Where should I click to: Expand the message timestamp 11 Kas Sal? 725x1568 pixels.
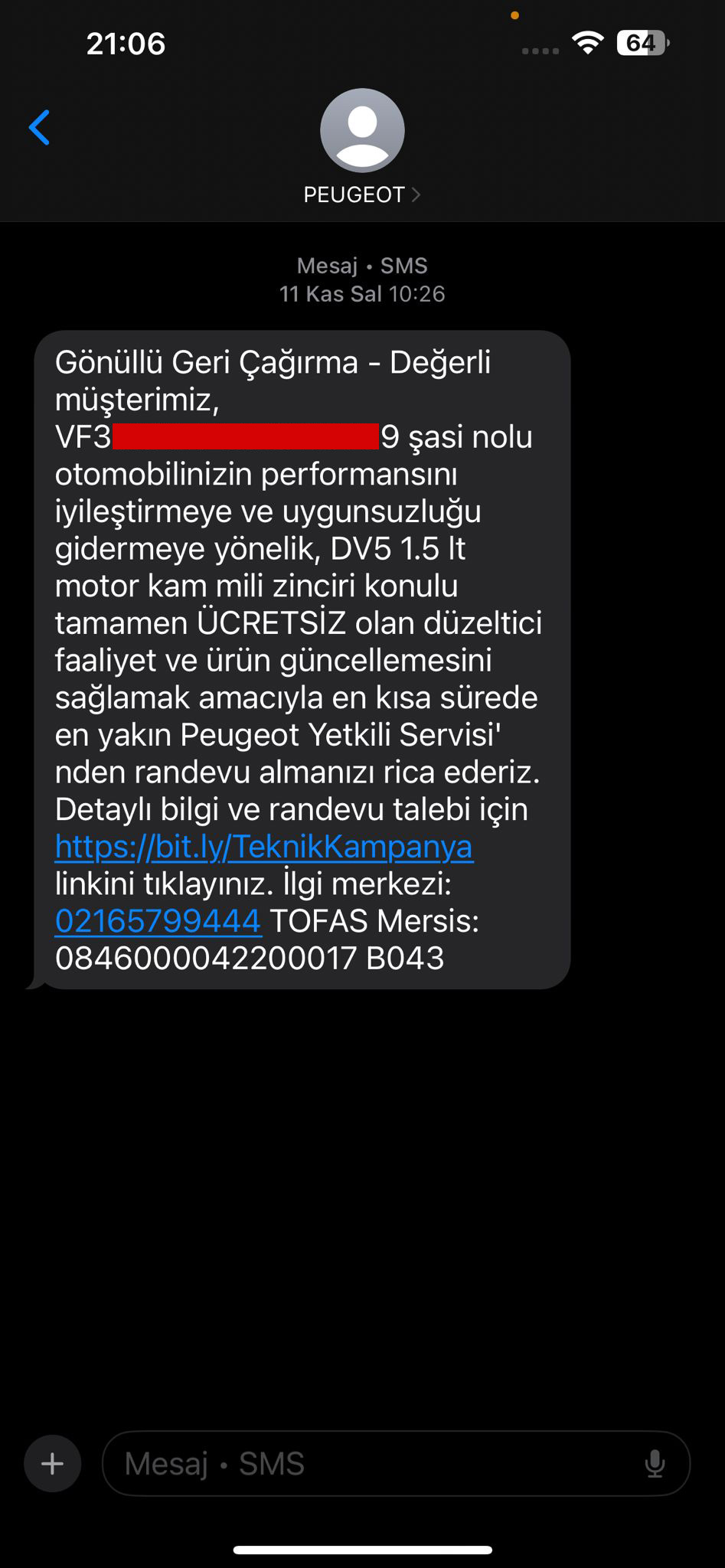362,293
